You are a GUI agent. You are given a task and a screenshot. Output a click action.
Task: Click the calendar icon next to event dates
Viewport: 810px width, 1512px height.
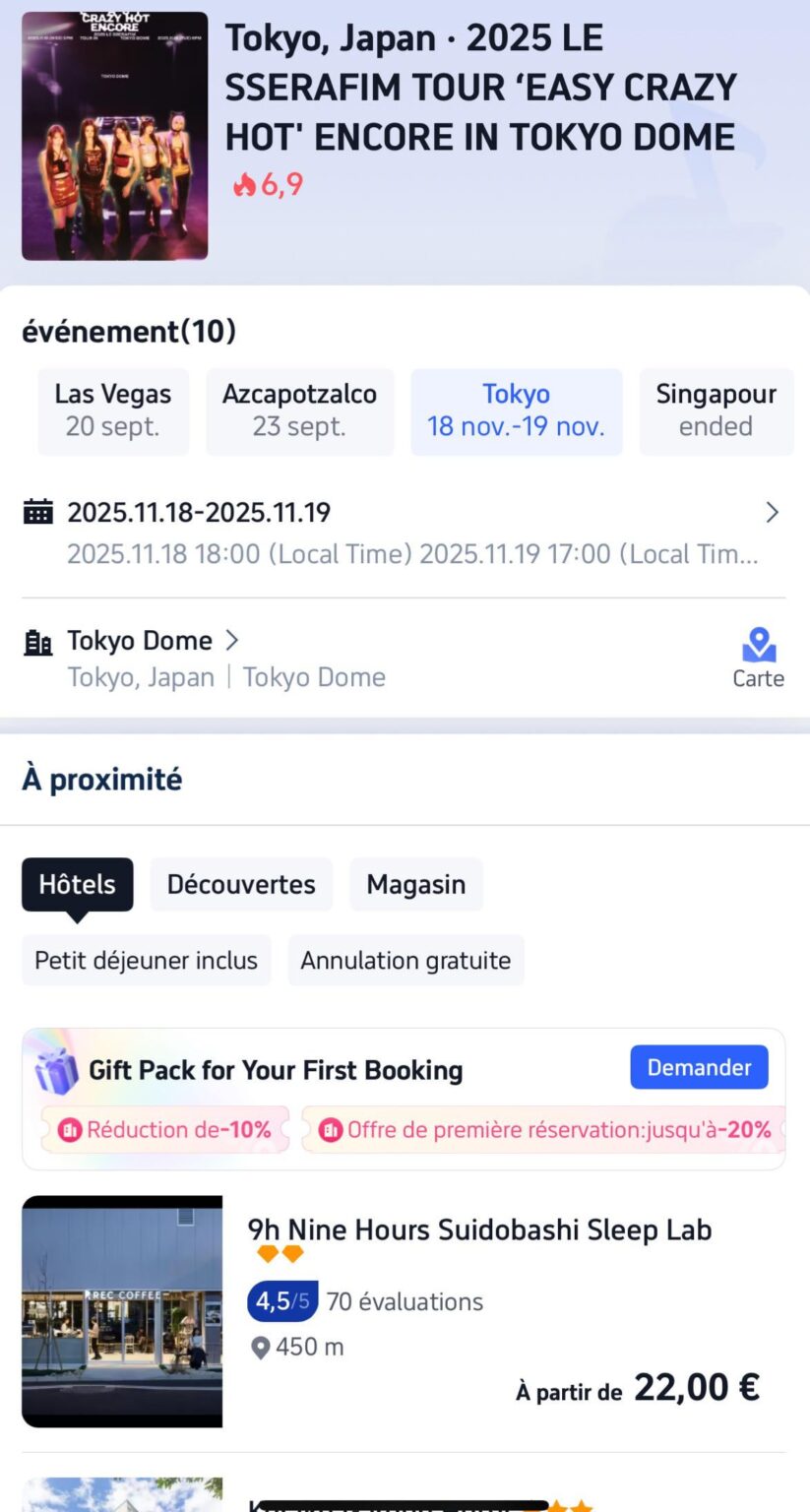(x=37, y=511)
